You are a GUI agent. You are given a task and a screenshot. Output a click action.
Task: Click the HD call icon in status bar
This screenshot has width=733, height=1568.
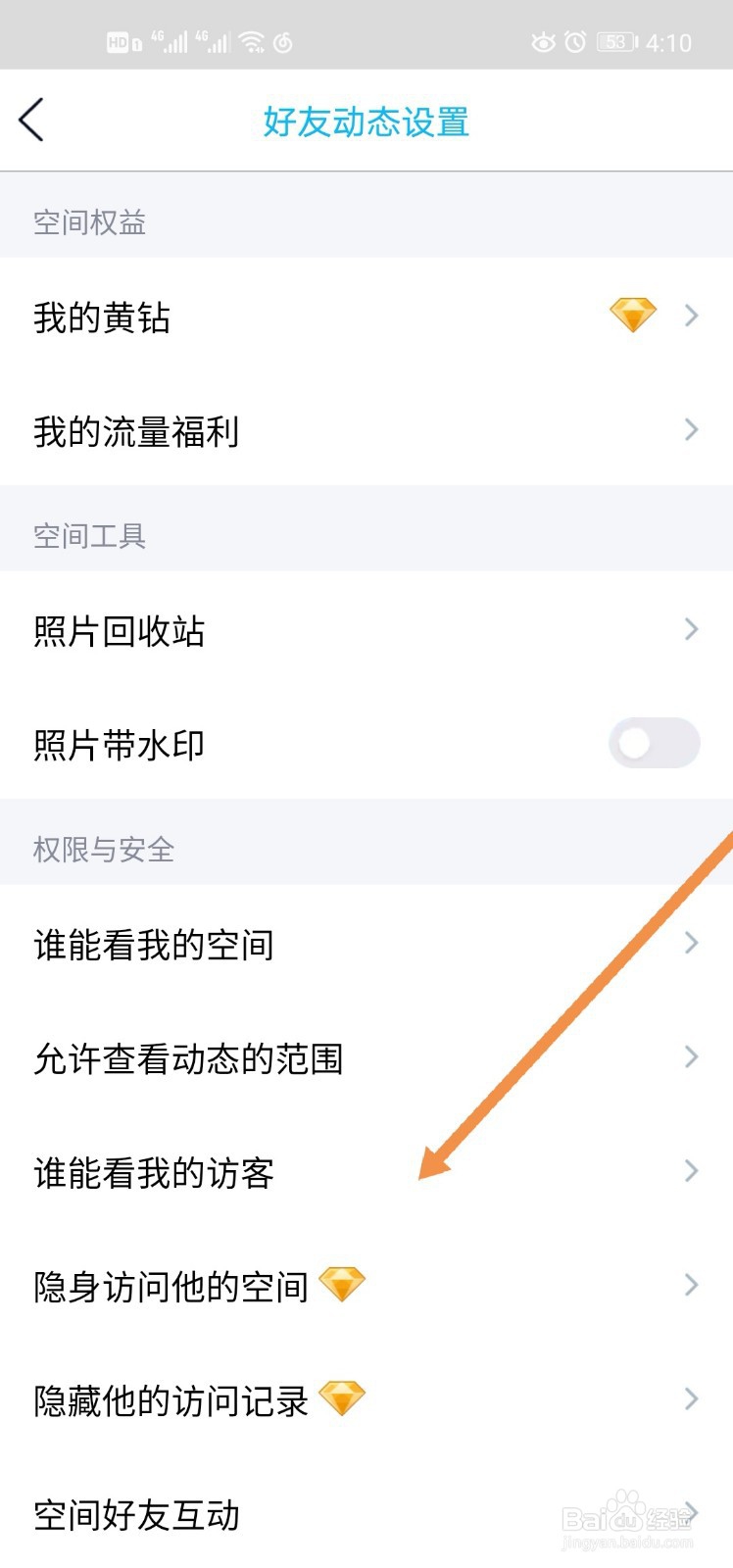point(118,42)
